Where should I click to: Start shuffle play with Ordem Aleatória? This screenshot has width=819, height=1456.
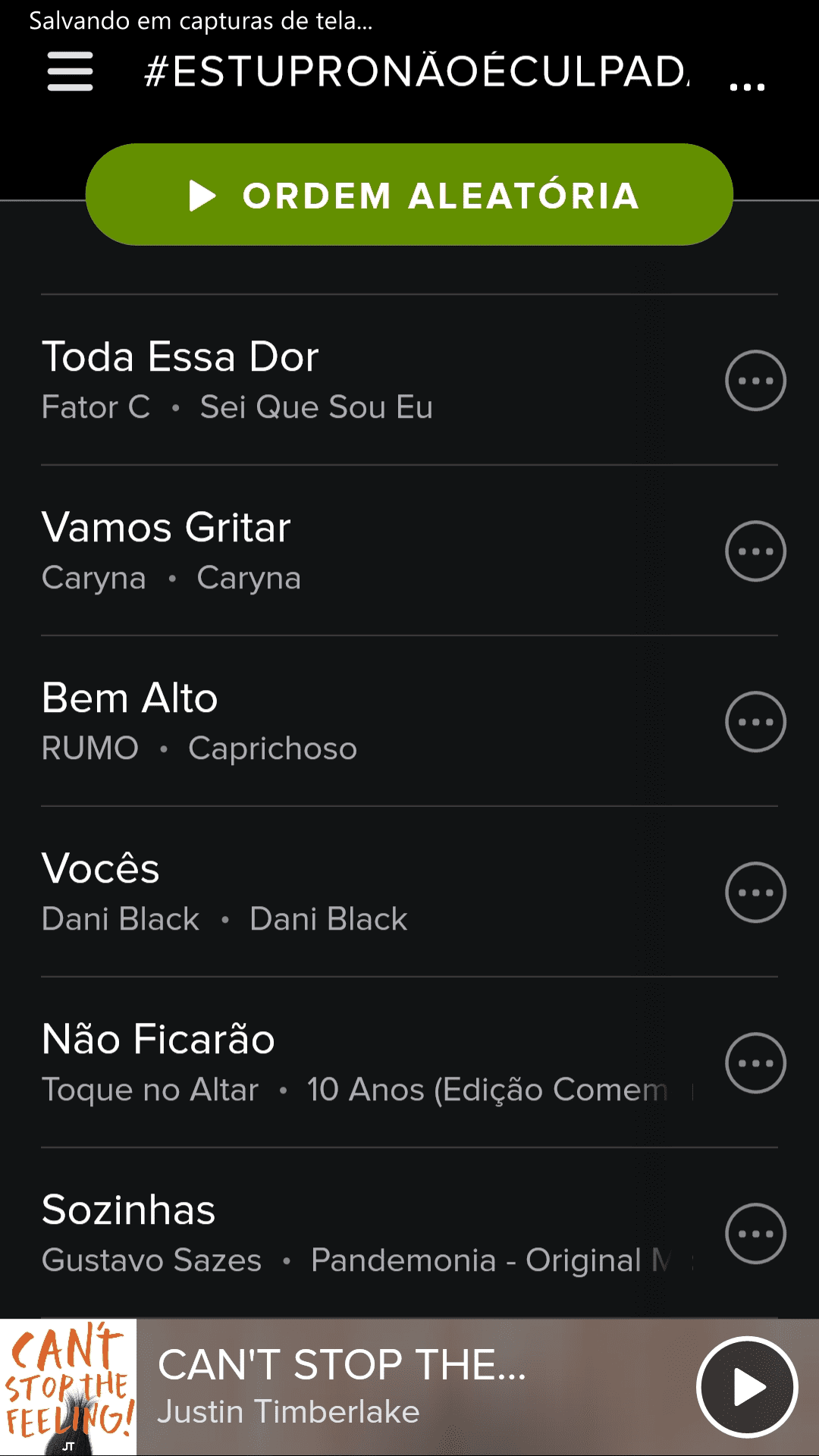pos(409,195)
